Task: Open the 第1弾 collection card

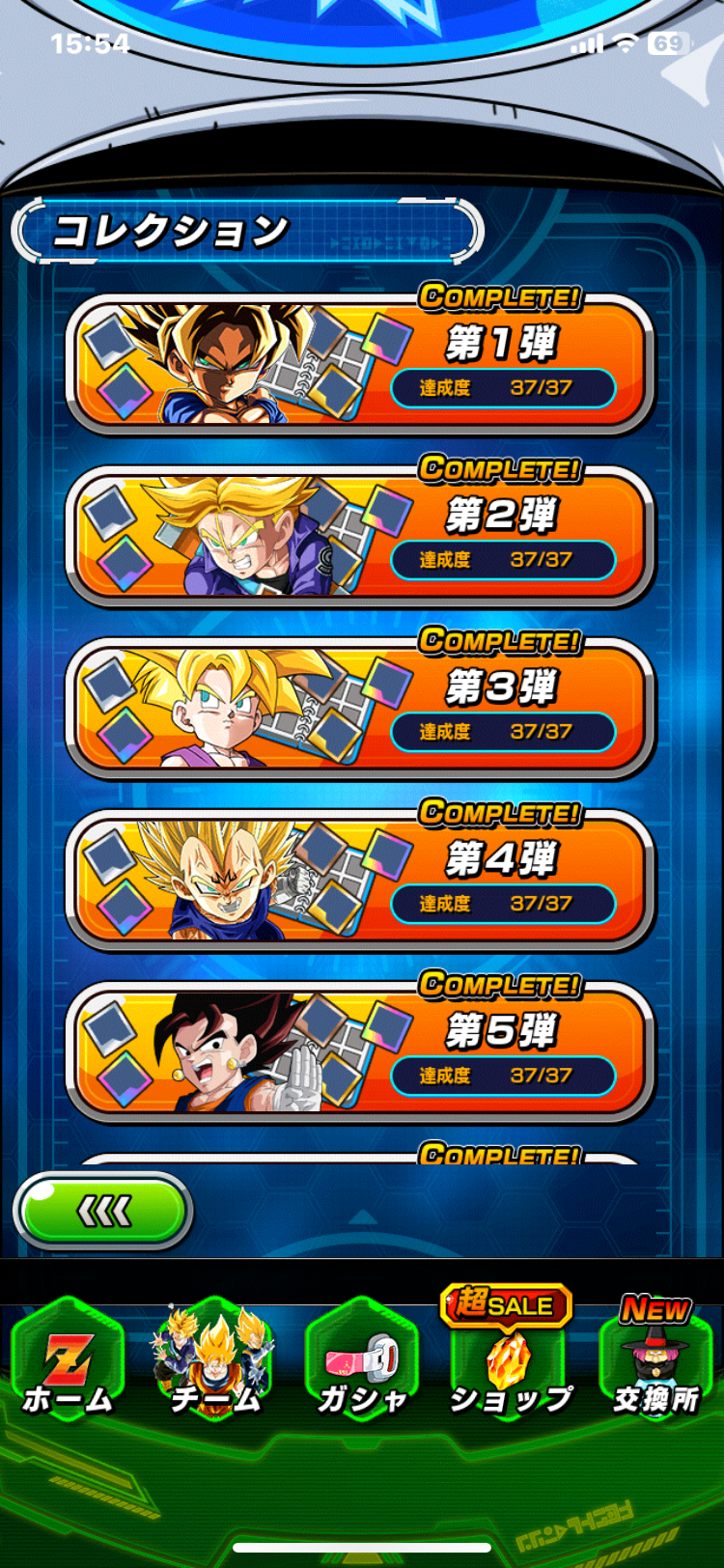Action: [x=359, y=365]
